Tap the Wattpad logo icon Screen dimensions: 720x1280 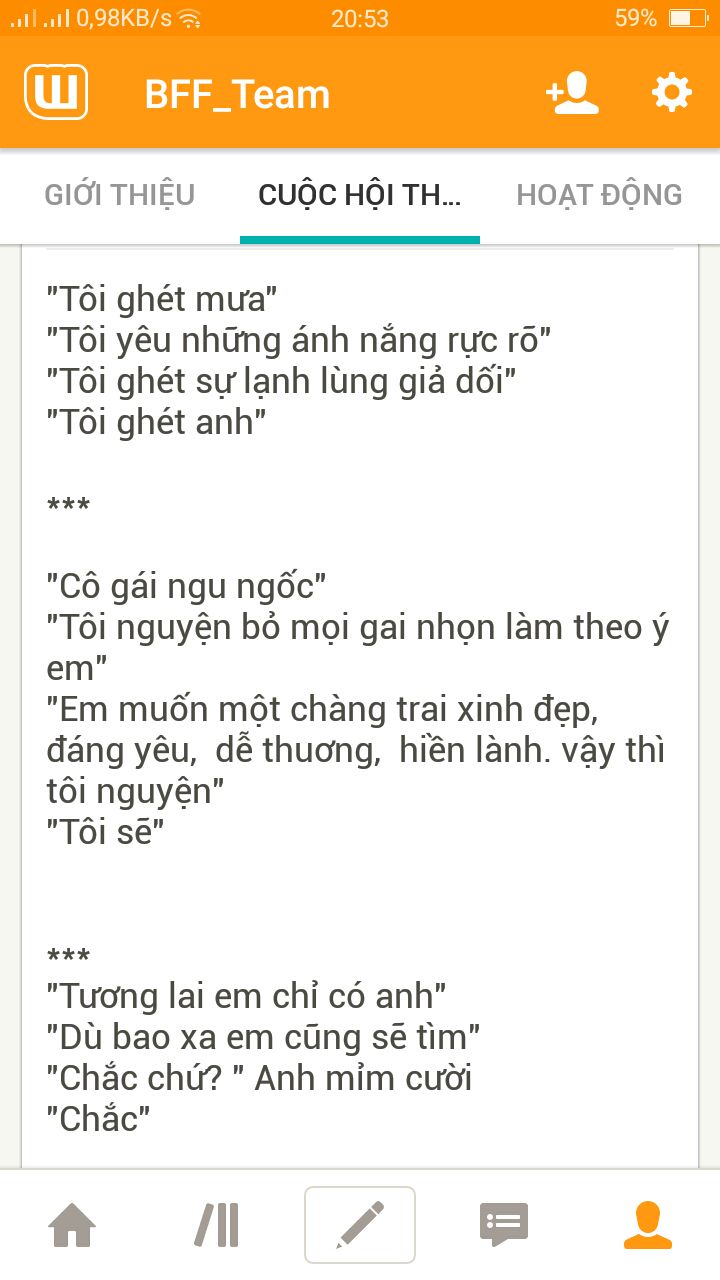56,92
